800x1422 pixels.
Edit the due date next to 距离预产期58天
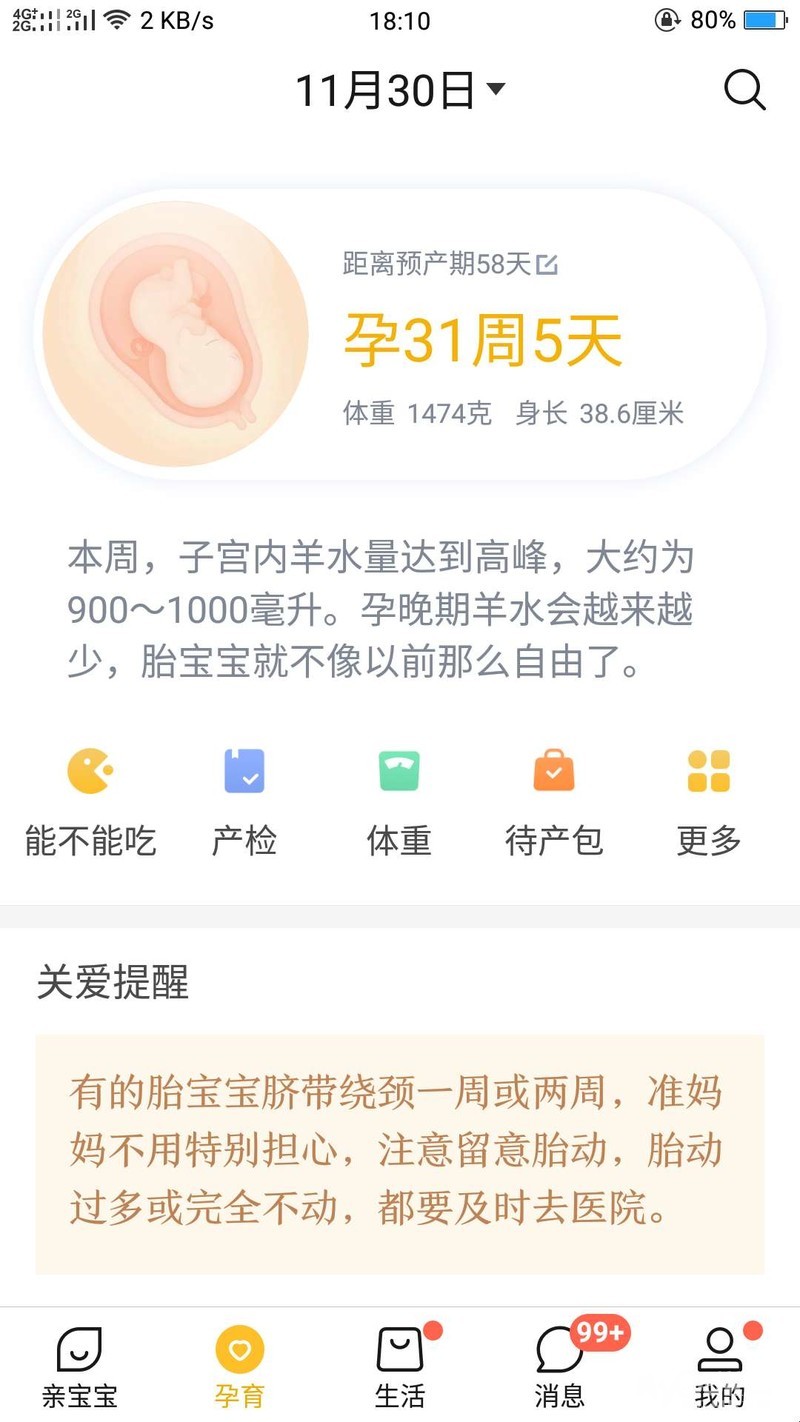coord(547,265)
